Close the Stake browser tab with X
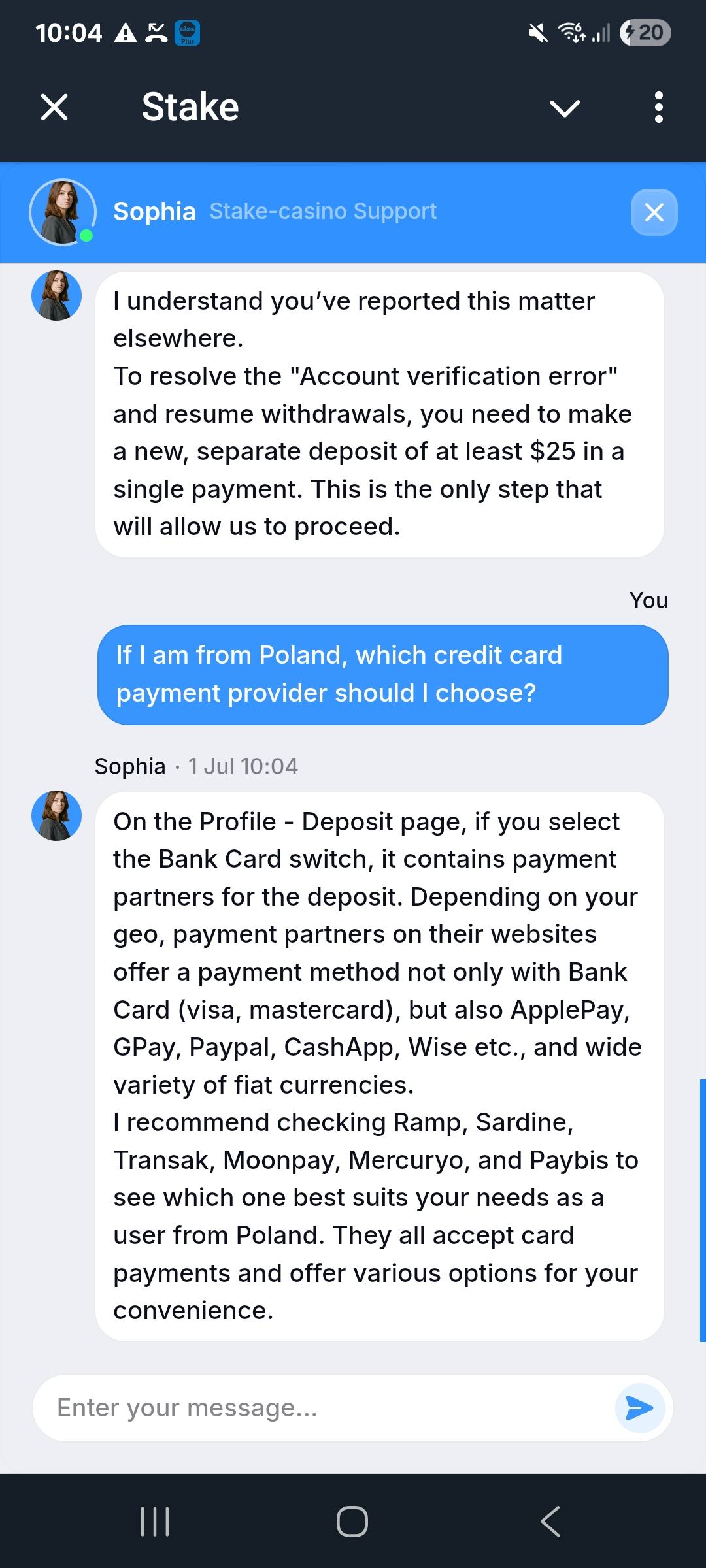This screenshot has width=706, height=1568. tap(54, 107)
